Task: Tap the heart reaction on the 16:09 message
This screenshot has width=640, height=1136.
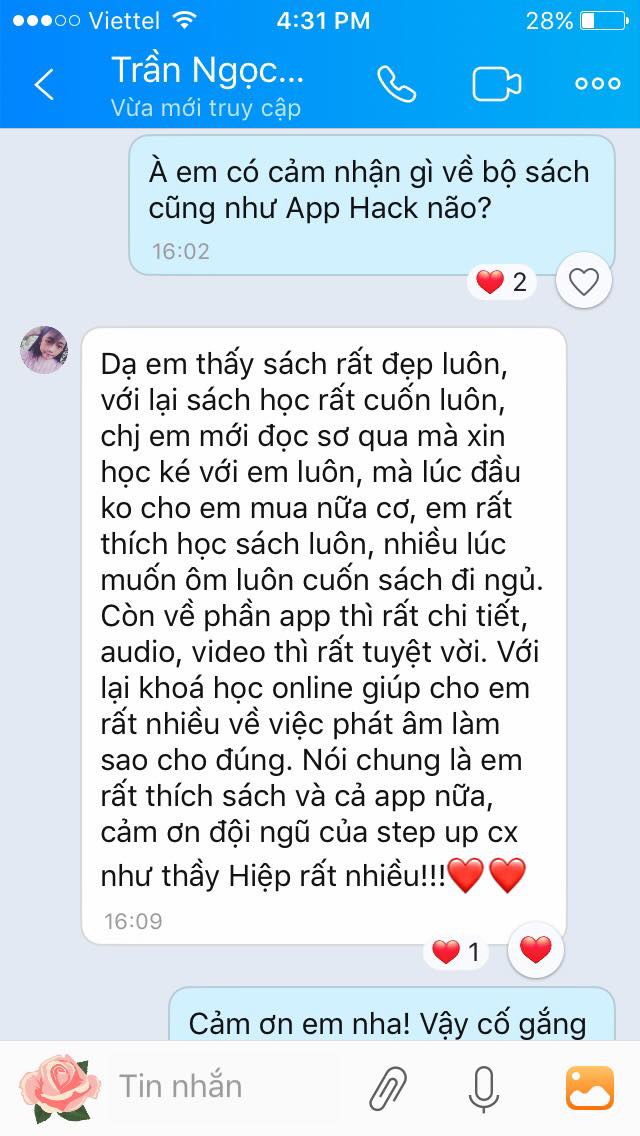Action: click(536, 951)
